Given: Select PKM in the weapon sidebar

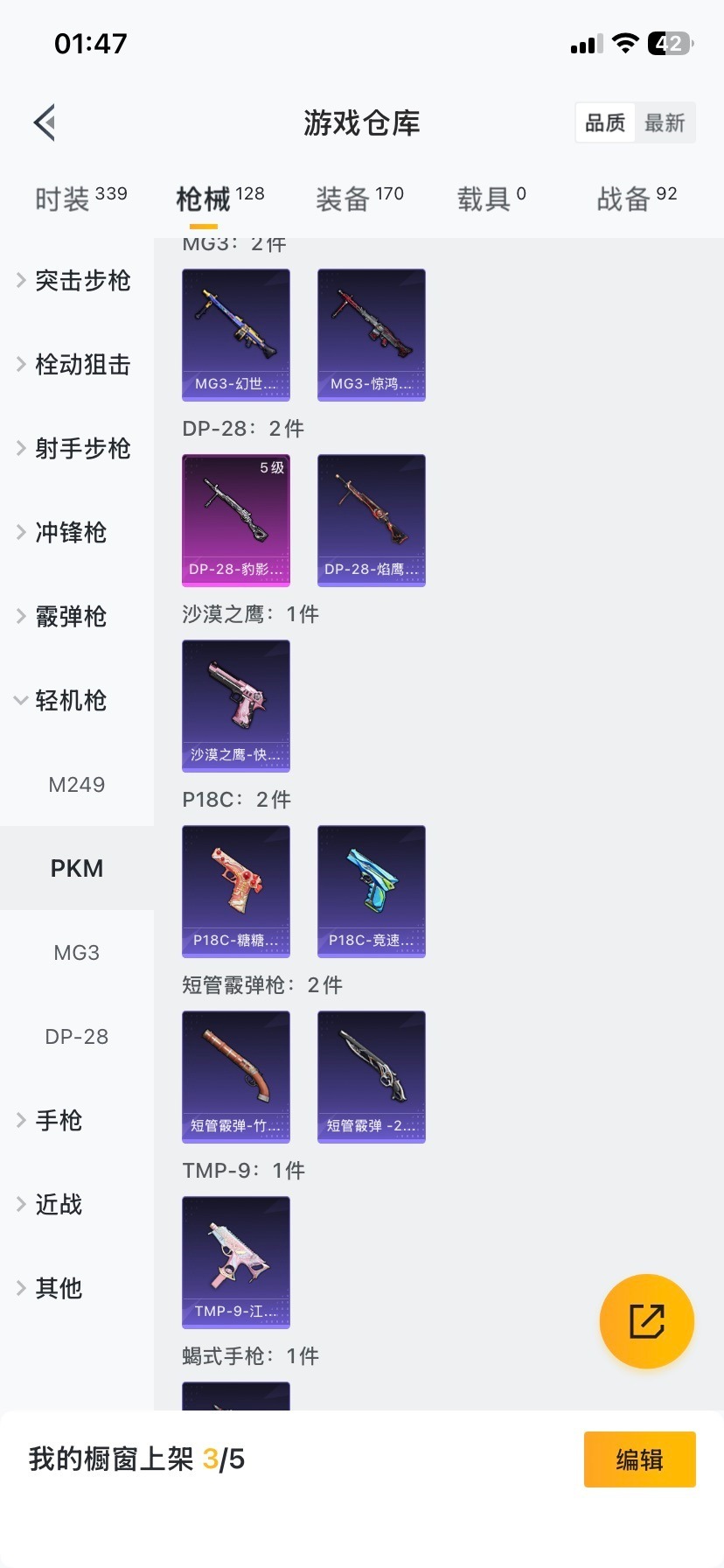Looking at the screenshot, I should coord(77,868).
